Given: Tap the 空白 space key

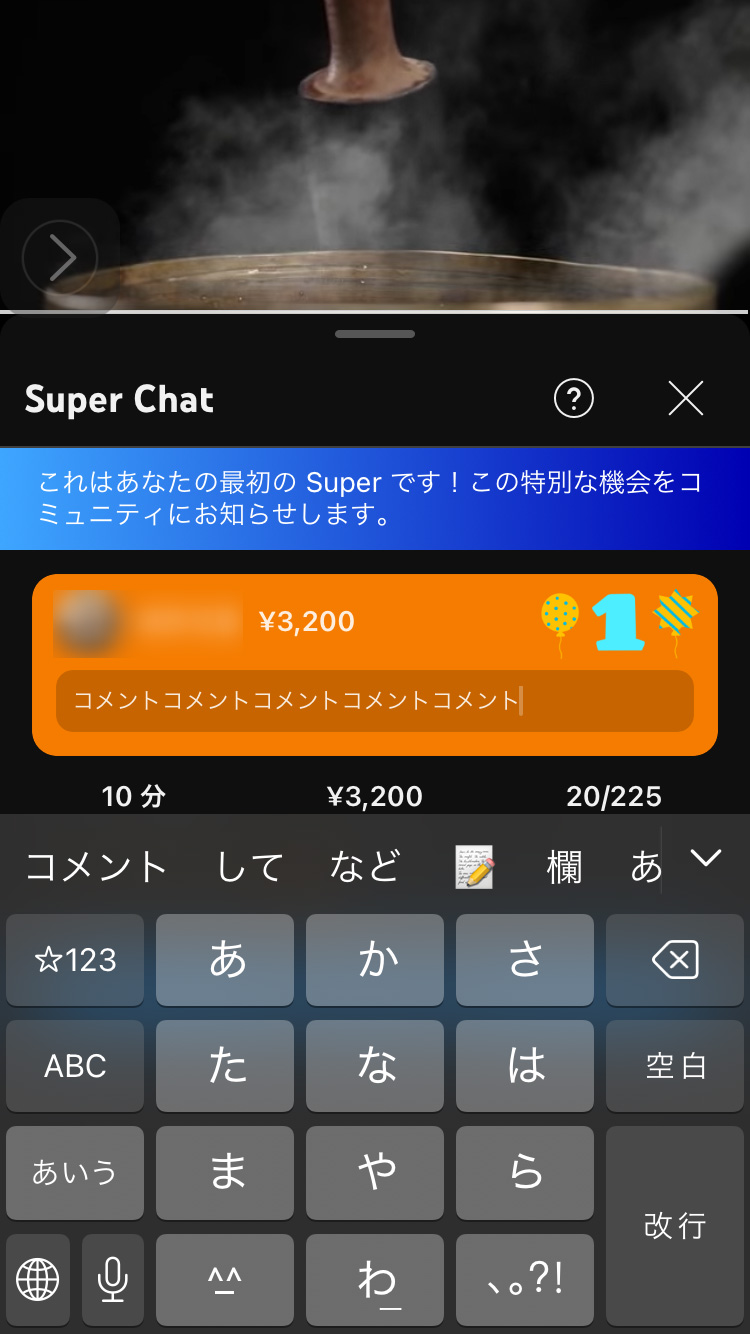Looking at the screenshot, I should point(675,1066).
